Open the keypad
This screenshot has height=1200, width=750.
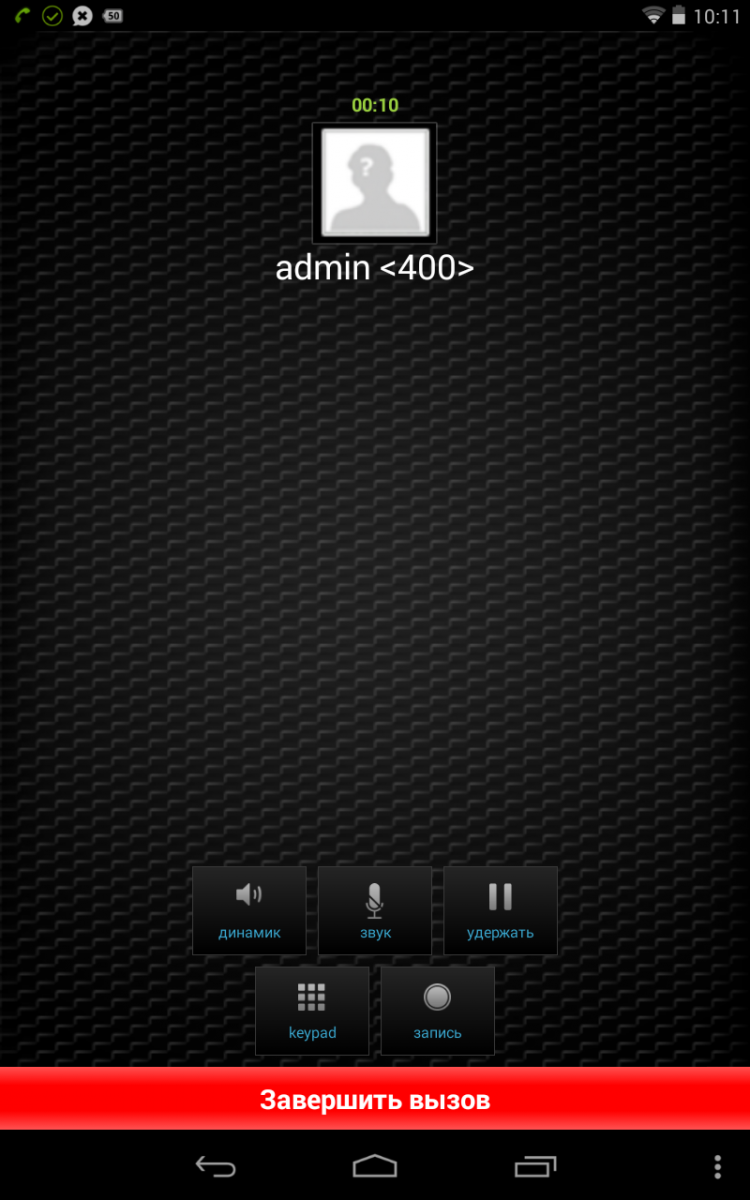click(312, 1010)
